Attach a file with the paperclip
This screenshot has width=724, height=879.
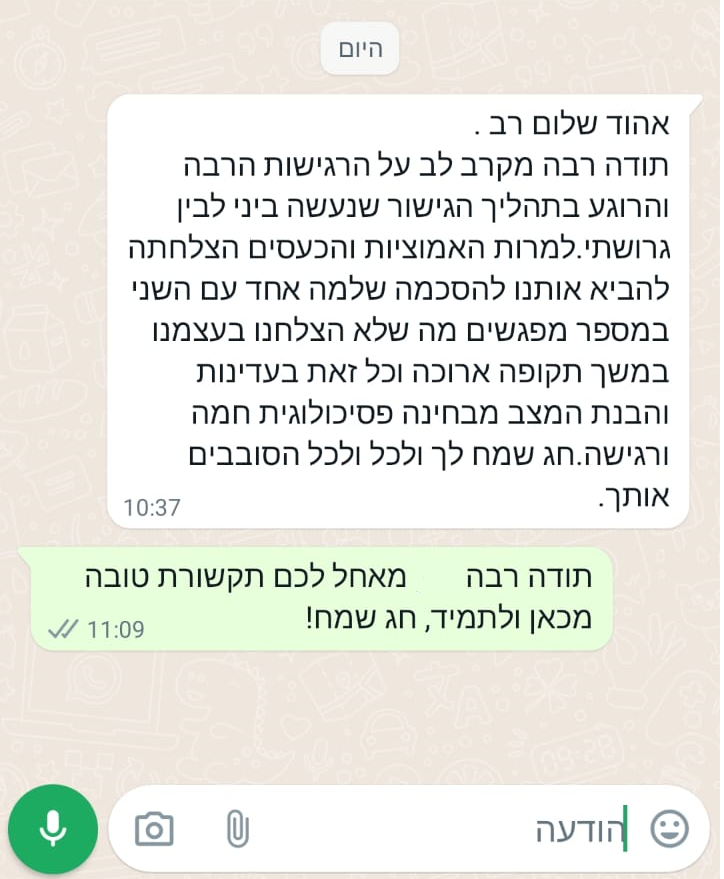tap(237, 829)
